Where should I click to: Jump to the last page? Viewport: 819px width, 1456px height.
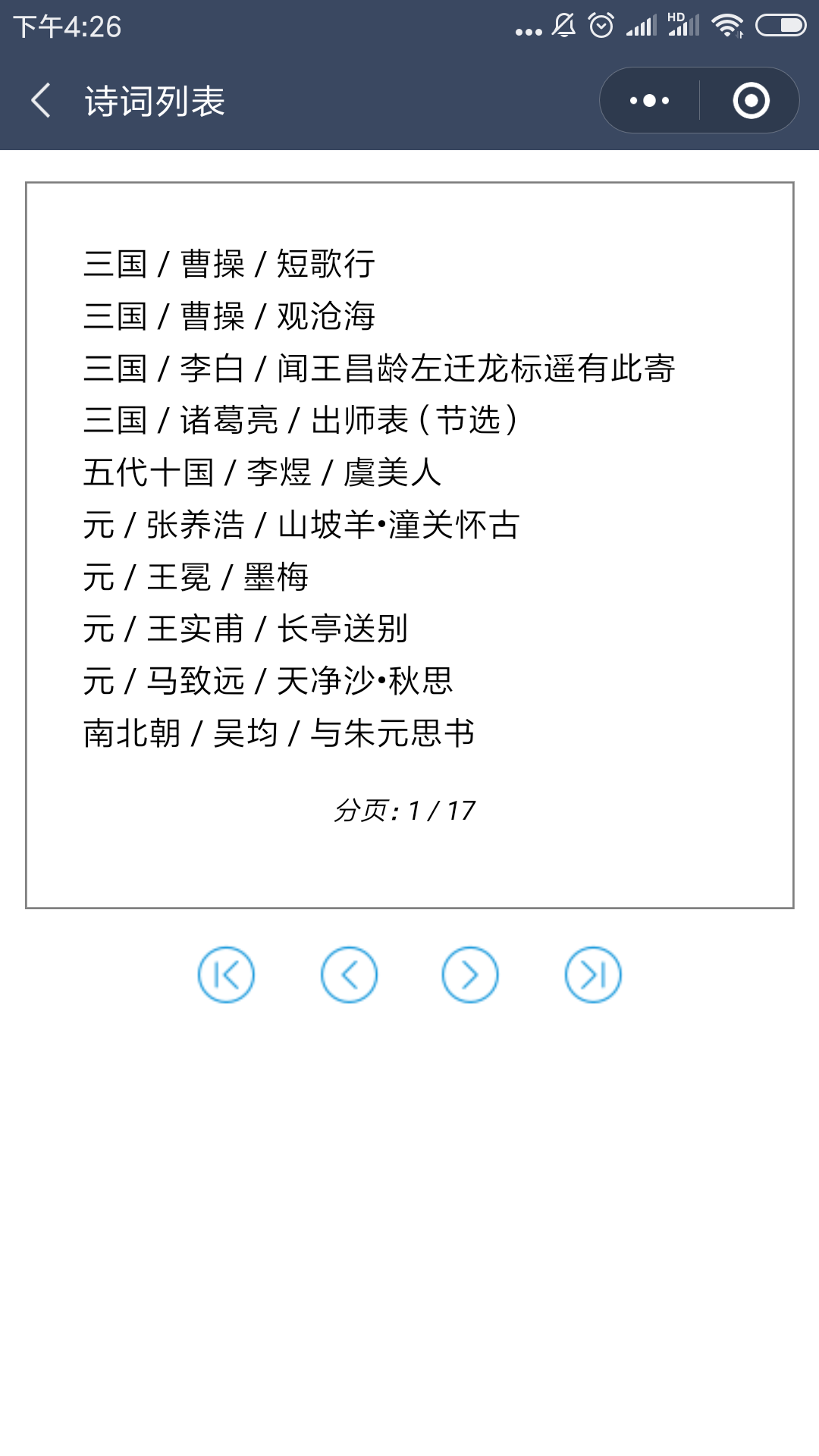point(593,974)
